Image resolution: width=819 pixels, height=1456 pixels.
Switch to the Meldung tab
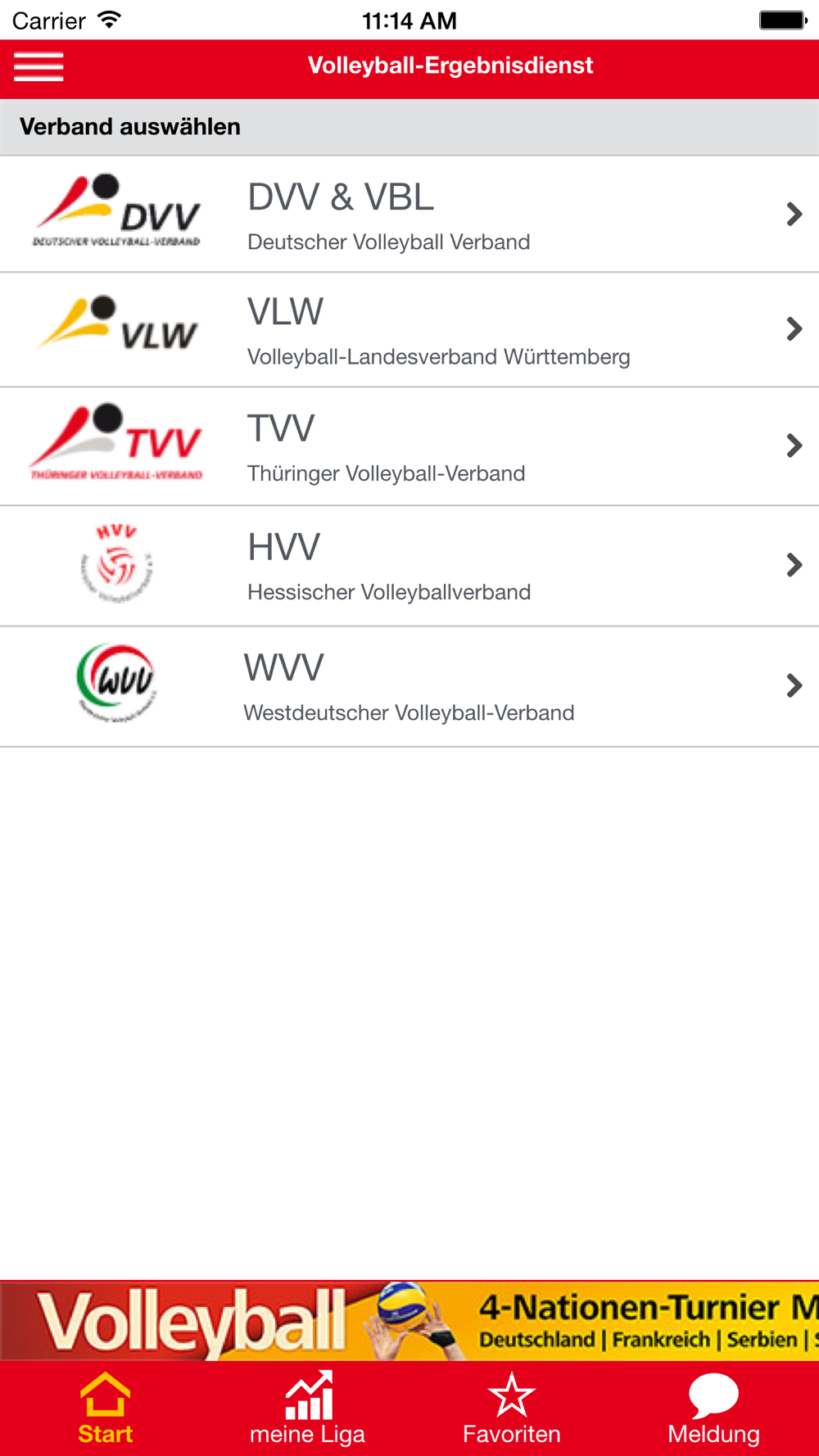(x=713, y=1409)
